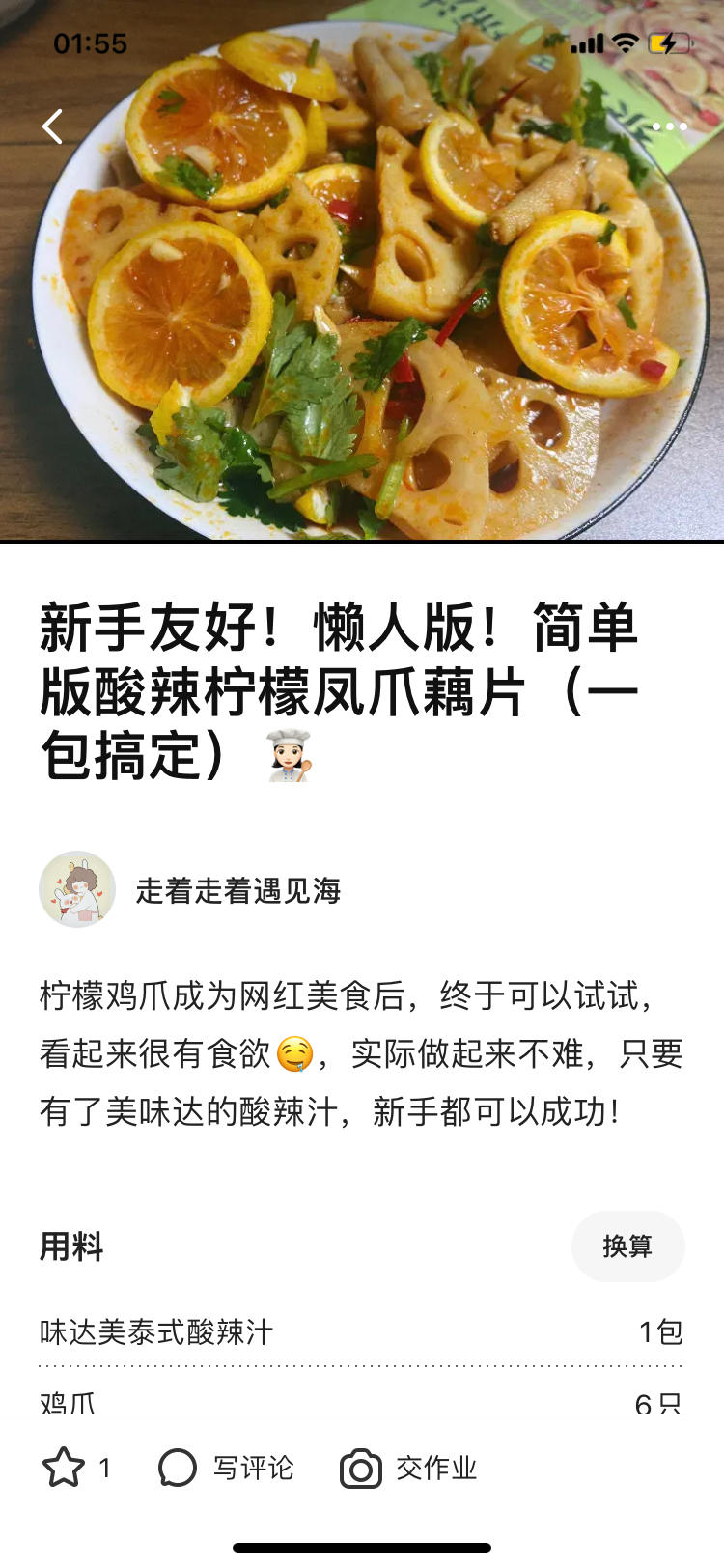The width and height of the screenshot is (724, 1568).
Task: Open the three-dot more options menu
Action: 672,126
